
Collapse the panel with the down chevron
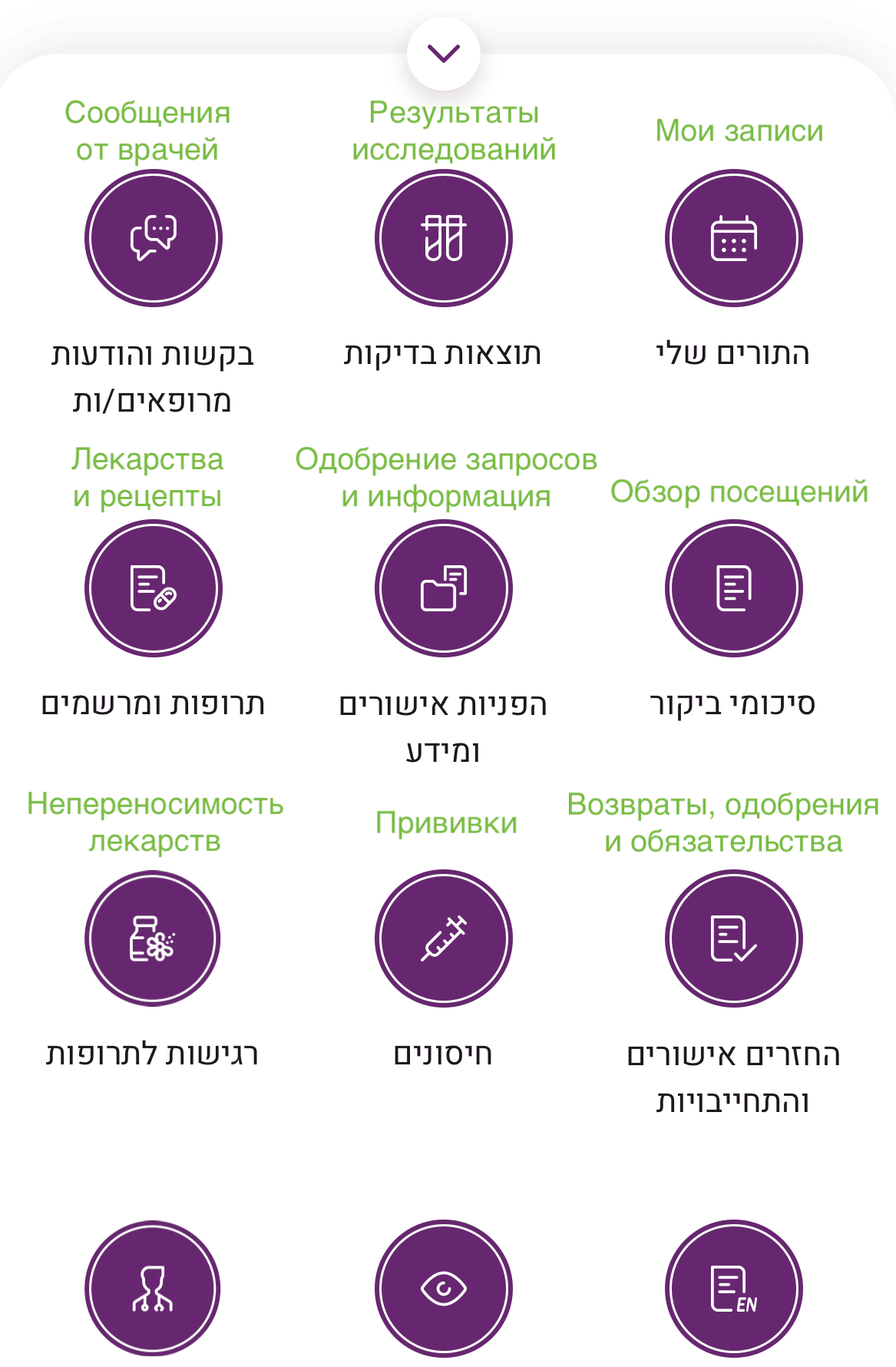coord(444,54)
